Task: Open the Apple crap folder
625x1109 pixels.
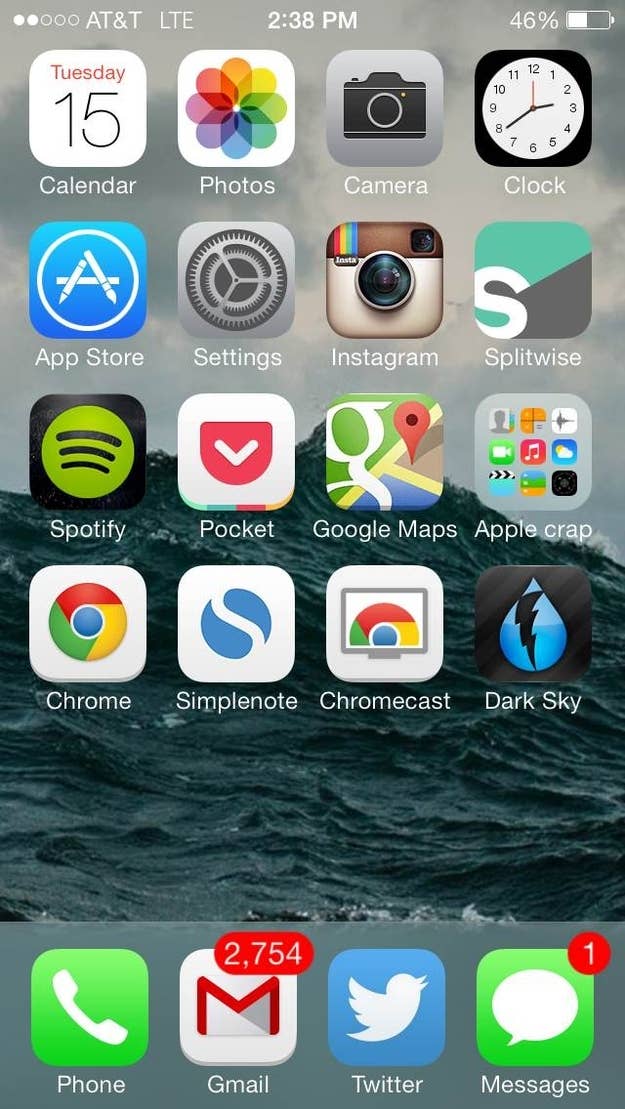Action: tap(533, 452)
